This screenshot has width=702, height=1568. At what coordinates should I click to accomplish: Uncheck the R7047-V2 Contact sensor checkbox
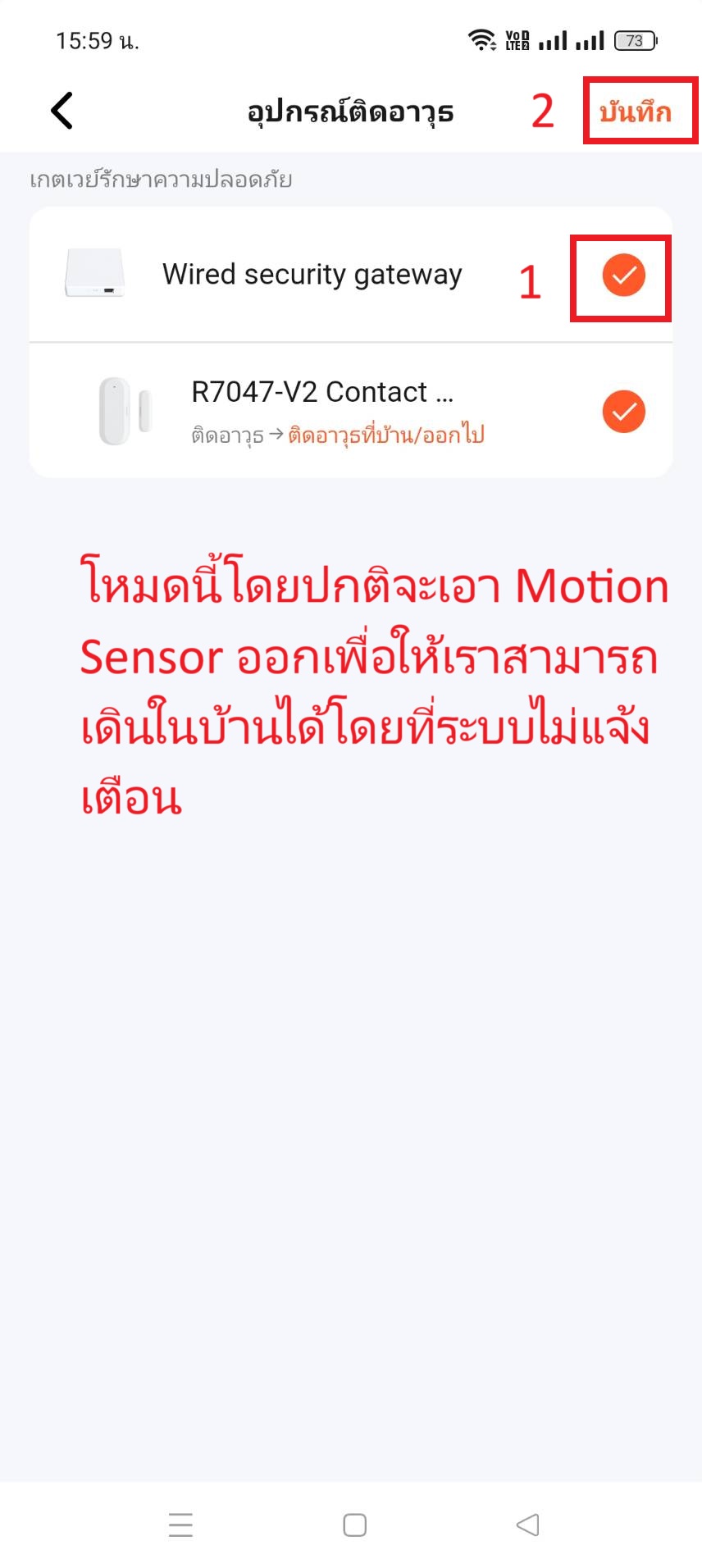623,411
